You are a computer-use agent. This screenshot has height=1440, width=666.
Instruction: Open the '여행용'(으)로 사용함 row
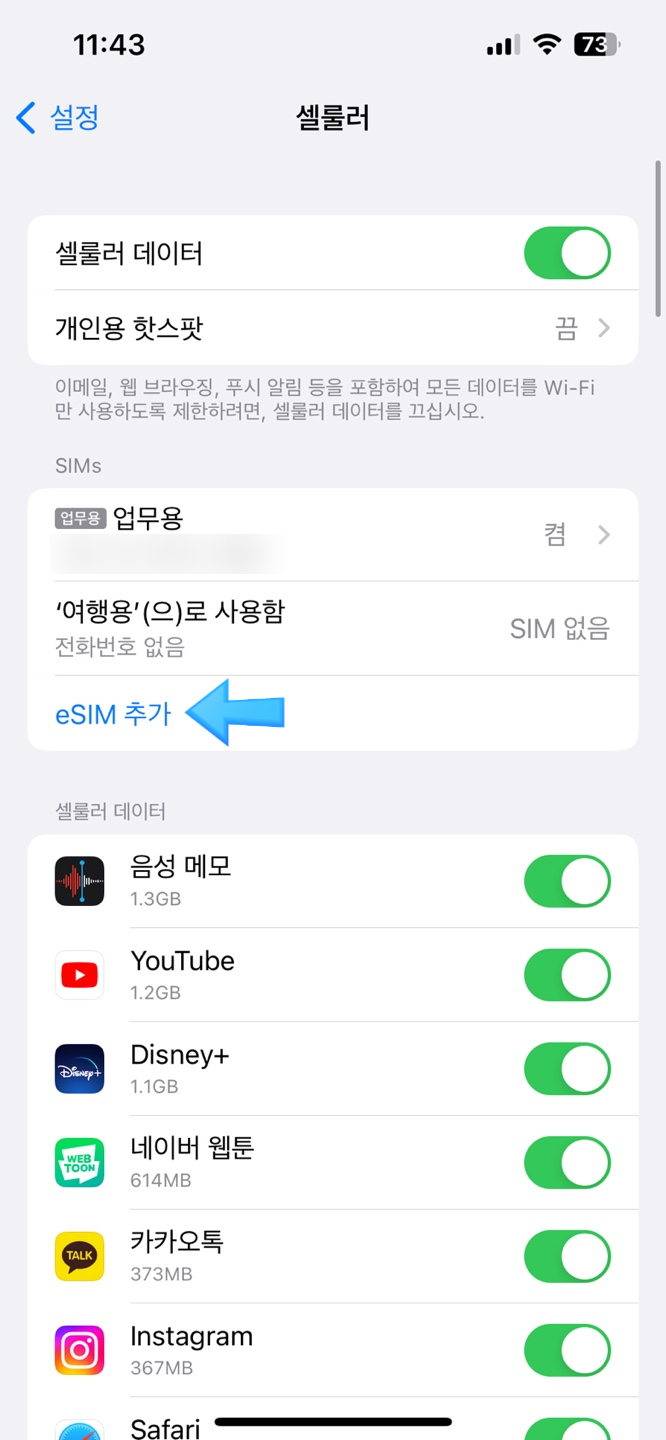332,628
